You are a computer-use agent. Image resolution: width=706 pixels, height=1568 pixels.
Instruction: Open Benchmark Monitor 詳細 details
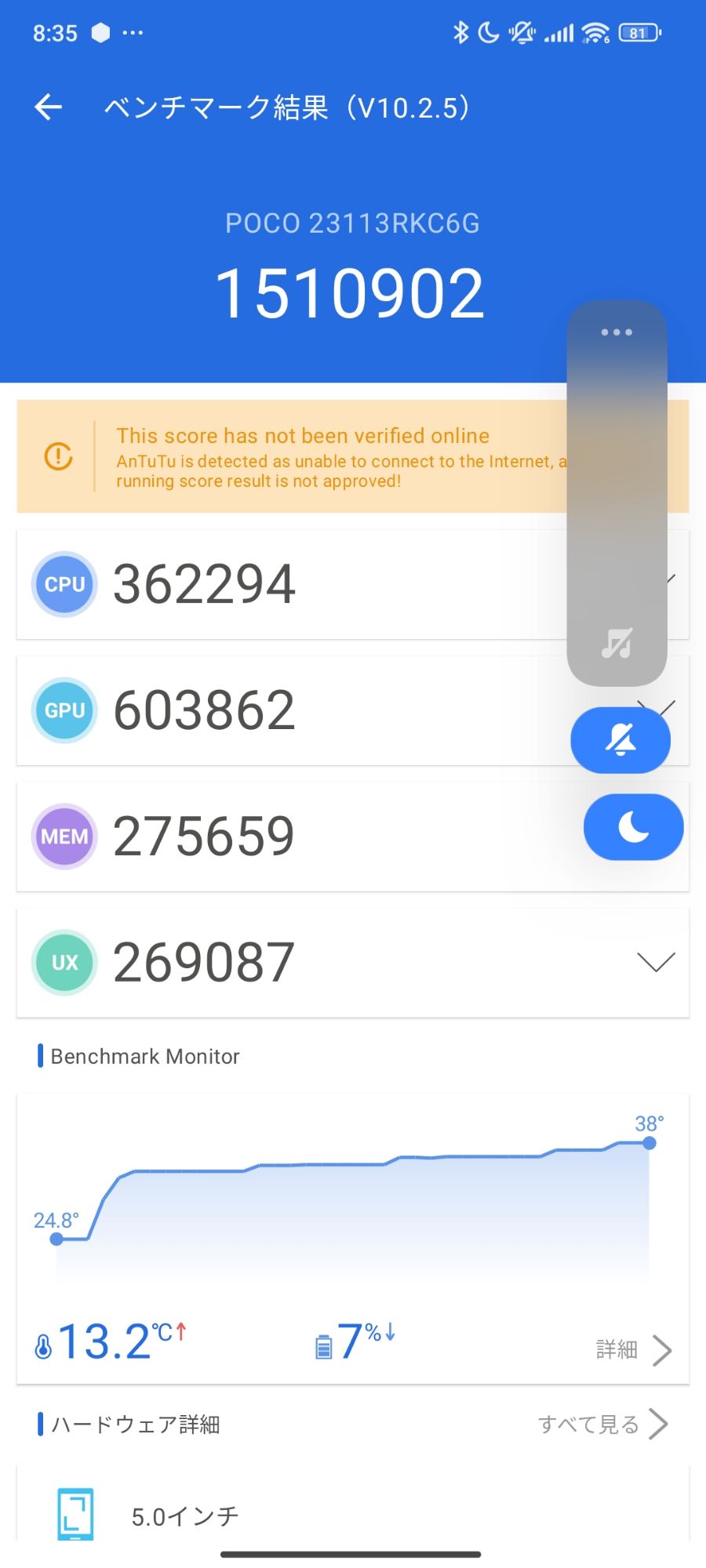[x=634, y=1349]
